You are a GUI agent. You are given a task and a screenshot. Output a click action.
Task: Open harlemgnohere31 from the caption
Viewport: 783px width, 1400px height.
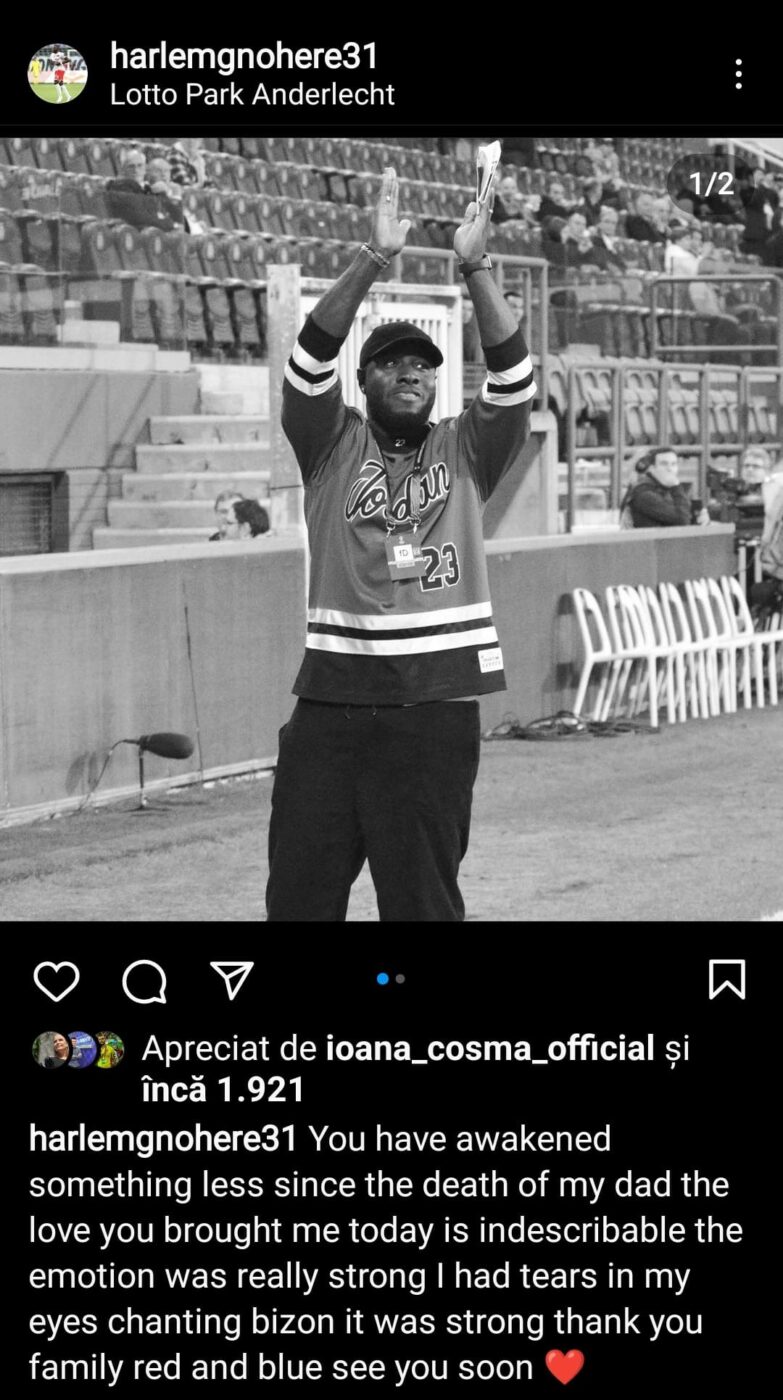pyautogui.click(x=163, y=1138)
